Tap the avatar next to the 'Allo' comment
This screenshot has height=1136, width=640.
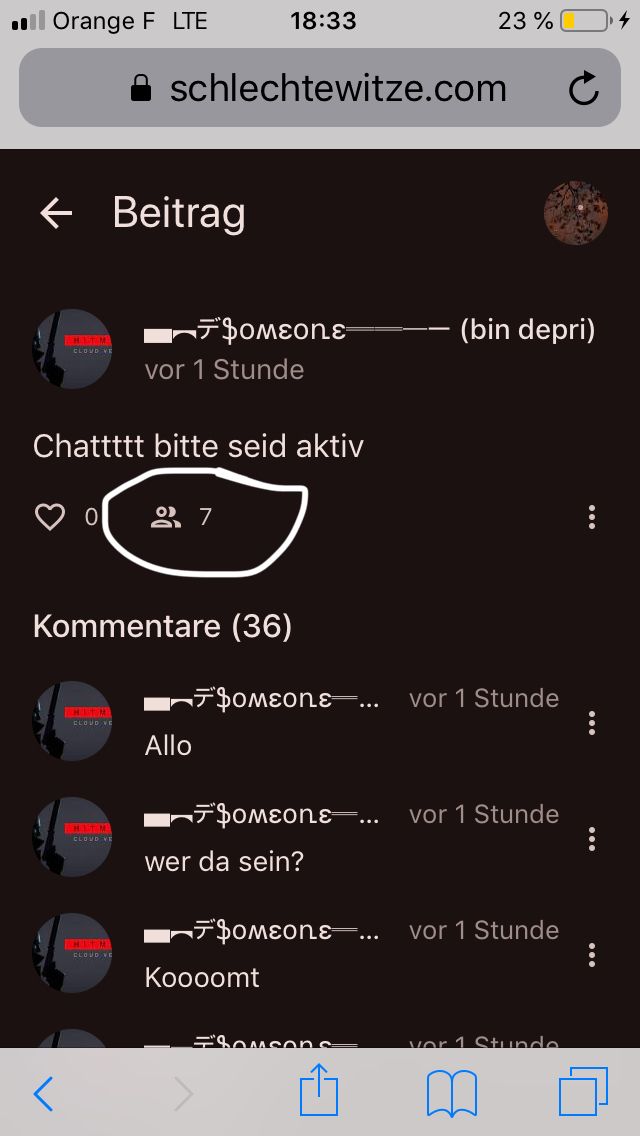coord(72,721)
